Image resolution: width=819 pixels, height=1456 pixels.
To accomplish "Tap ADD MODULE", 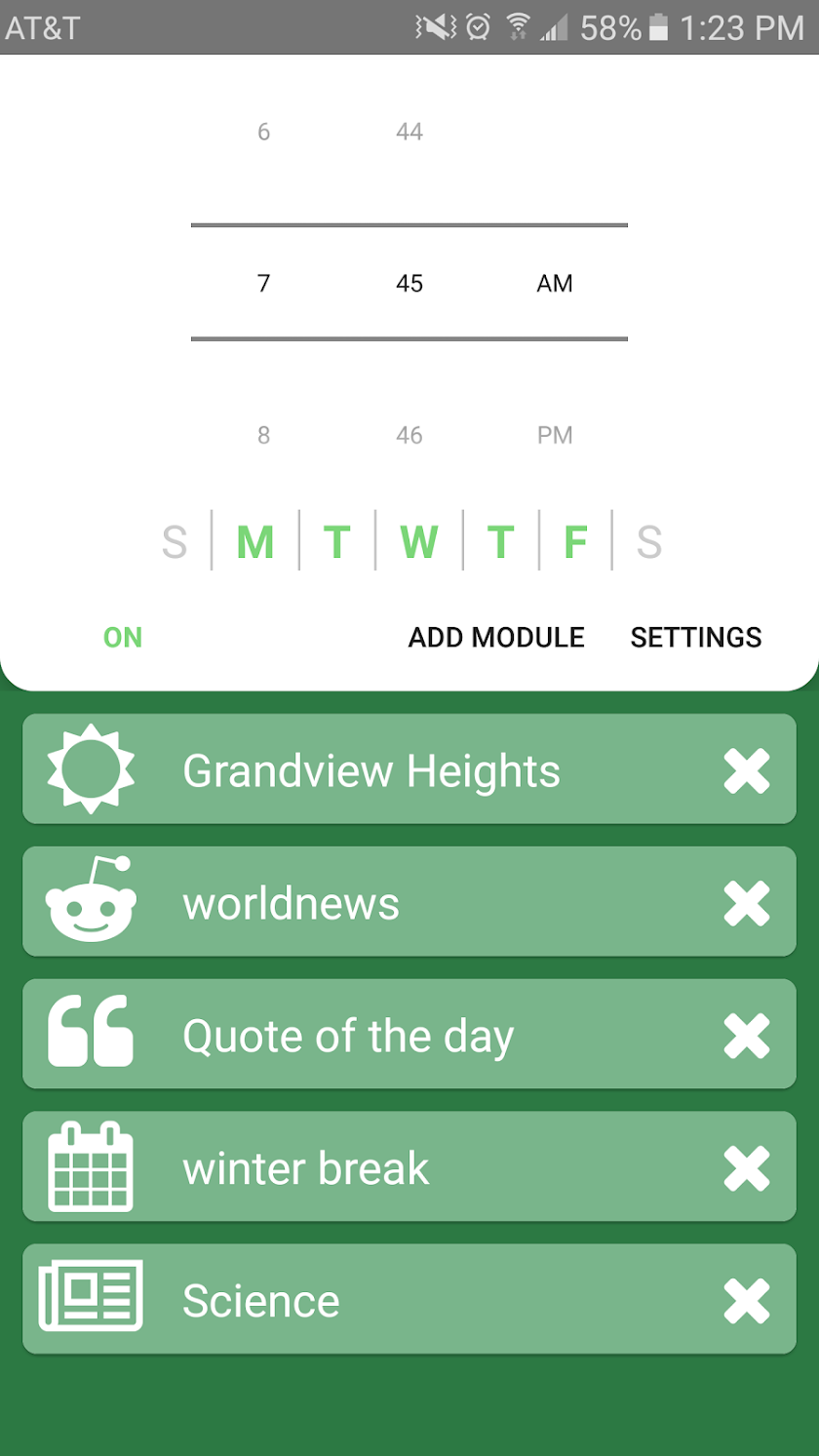I will tap(496, 638).
